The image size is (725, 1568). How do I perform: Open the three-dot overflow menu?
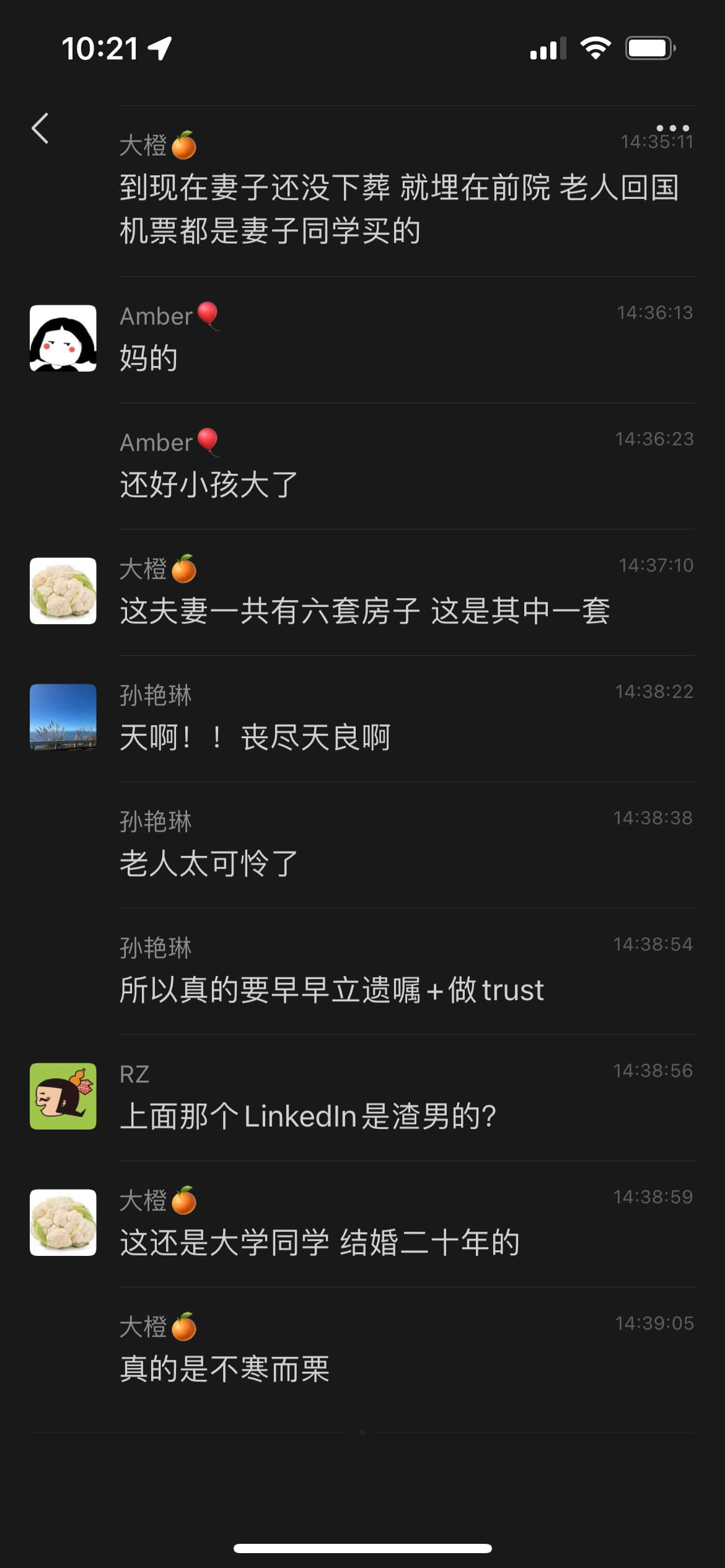point(672,128)
